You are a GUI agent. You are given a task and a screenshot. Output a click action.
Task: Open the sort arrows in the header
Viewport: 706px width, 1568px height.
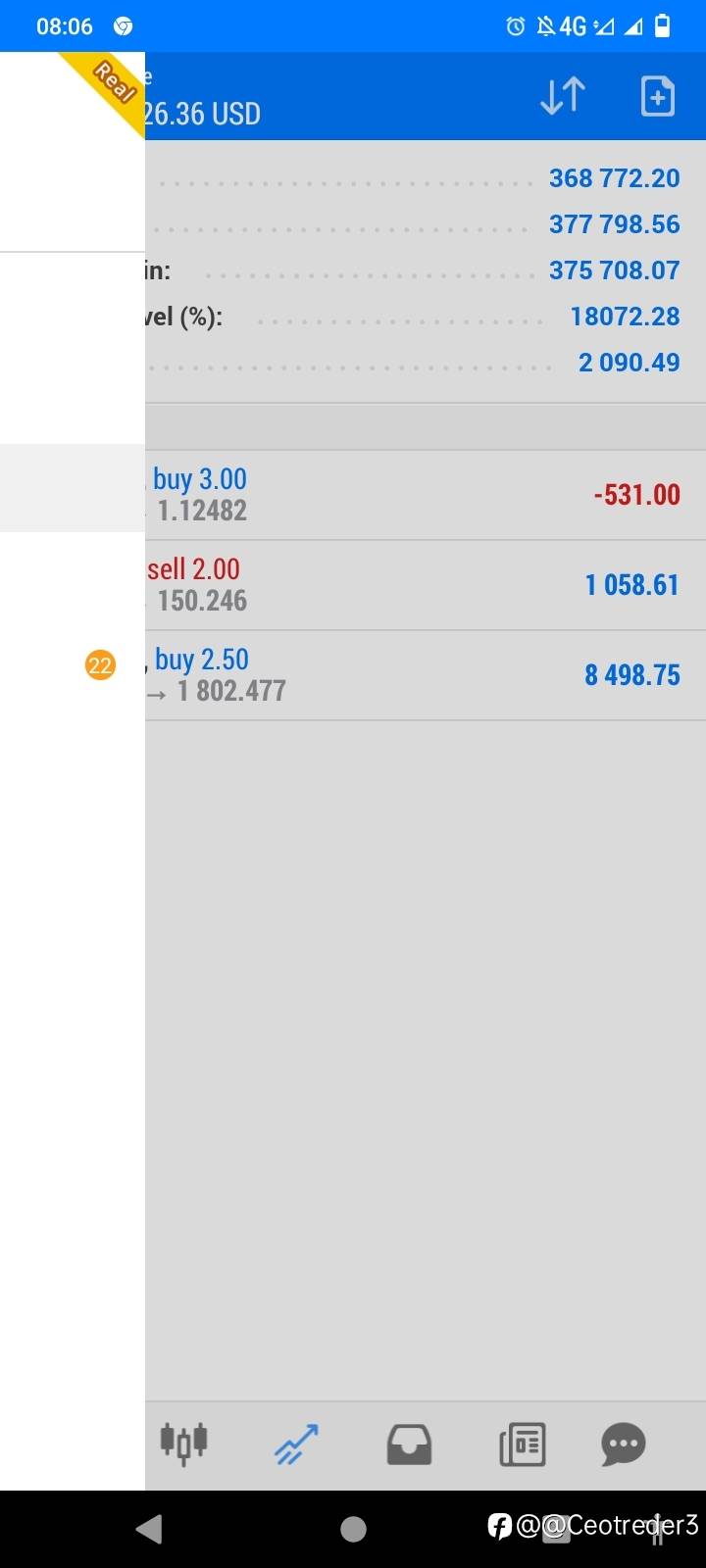click(x=563, y=96)
